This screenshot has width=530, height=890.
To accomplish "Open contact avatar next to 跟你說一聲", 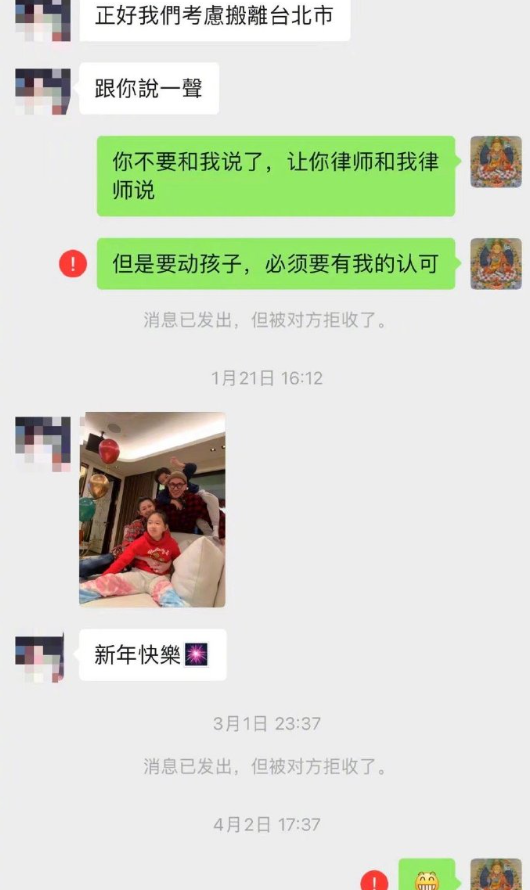I will coord(43,91).
